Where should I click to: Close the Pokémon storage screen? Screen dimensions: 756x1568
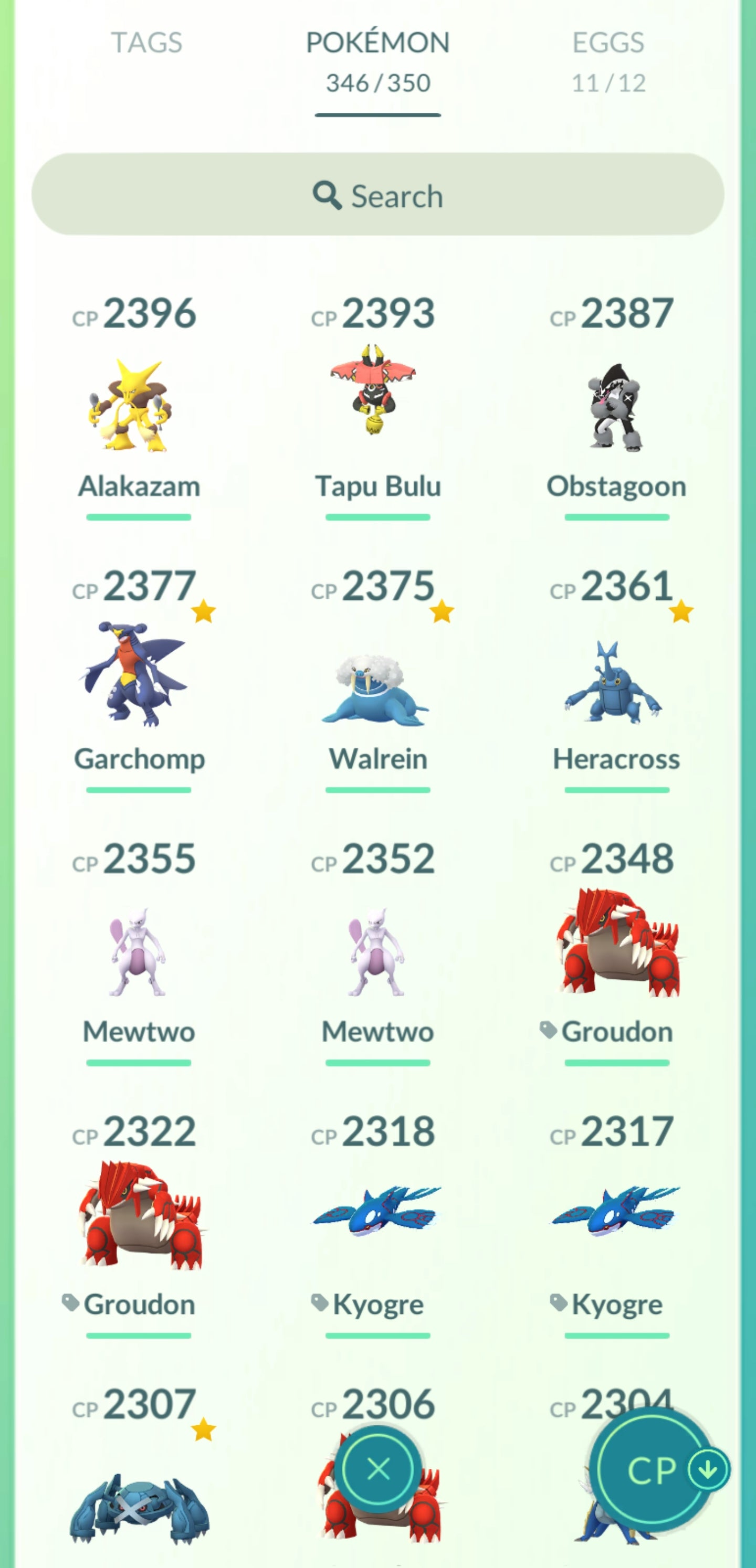(377, 1469)
